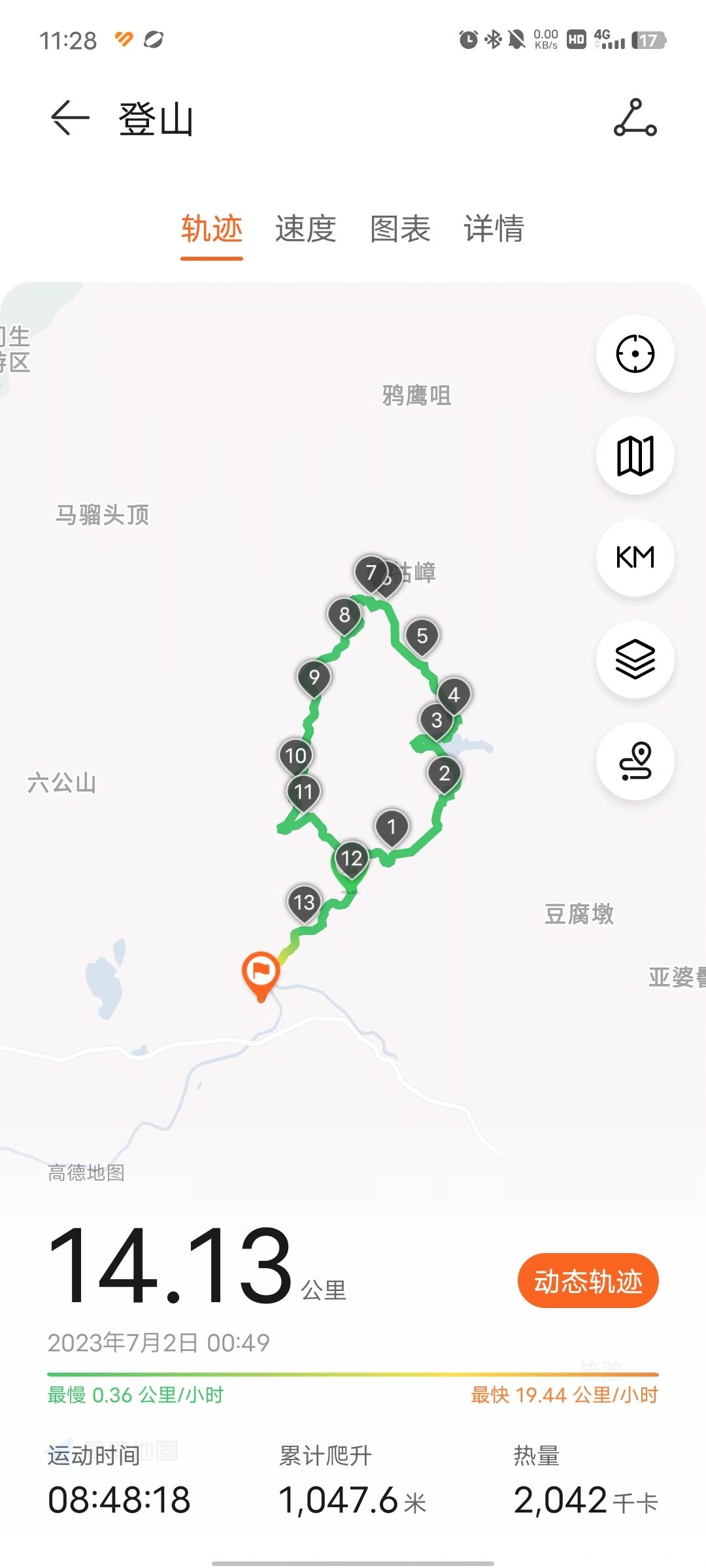Open the 详情 tab

(x=494, y=229)
